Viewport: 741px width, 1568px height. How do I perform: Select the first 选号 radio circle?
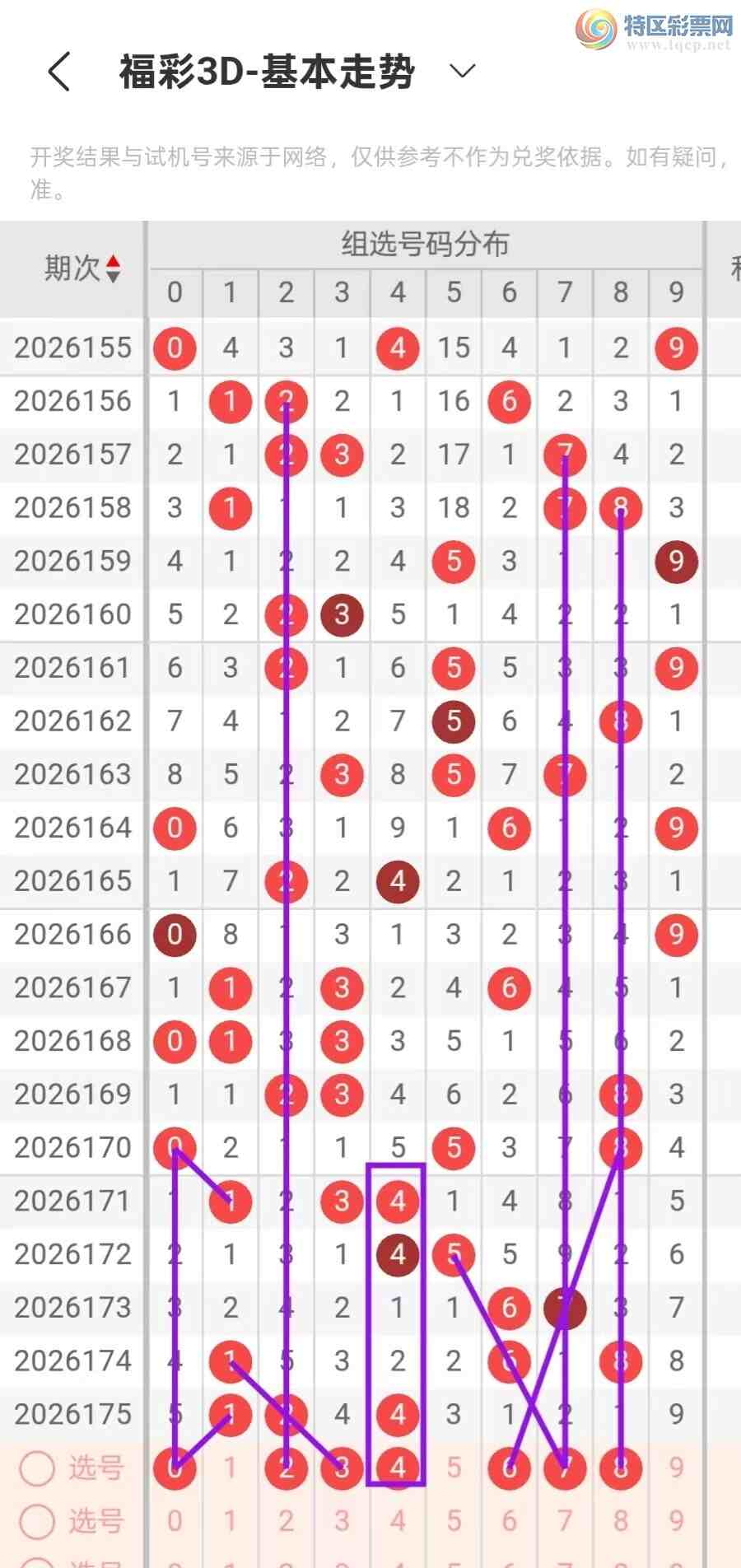pyautogui.click(x=37, y=1468)
